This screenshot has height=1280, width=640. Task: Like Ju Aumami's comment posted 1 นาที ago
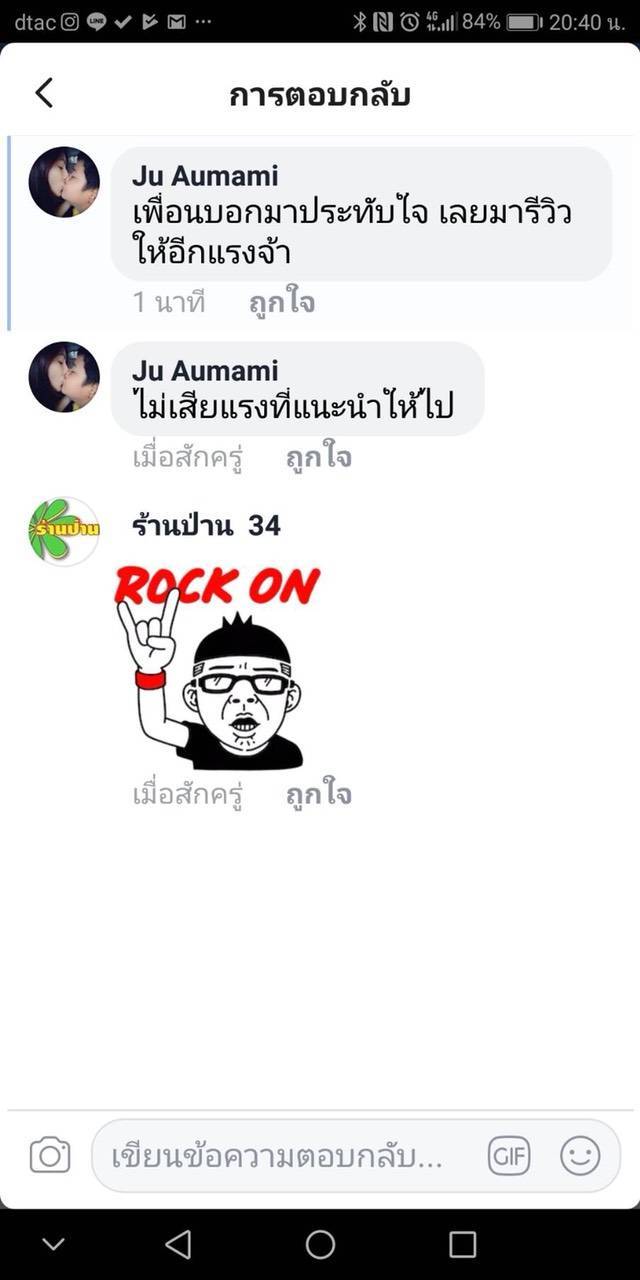282,302
